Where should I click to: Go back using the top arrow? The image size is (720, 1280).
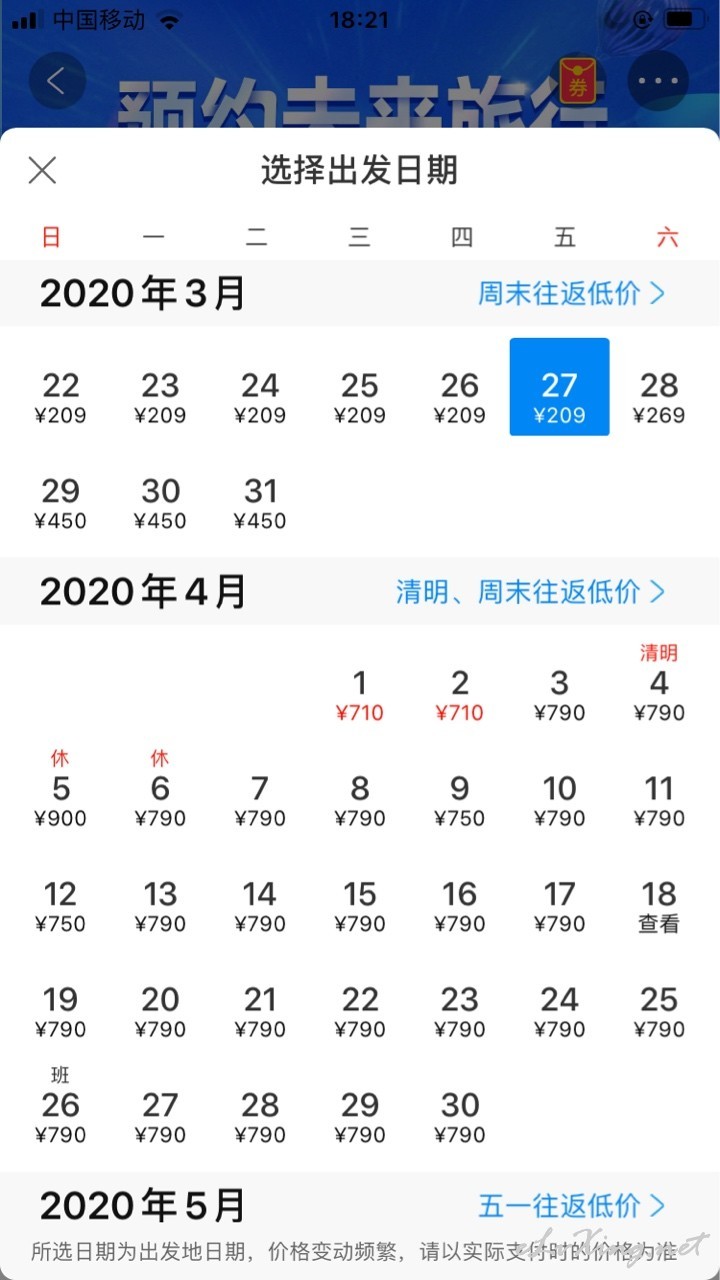(57, 81)
